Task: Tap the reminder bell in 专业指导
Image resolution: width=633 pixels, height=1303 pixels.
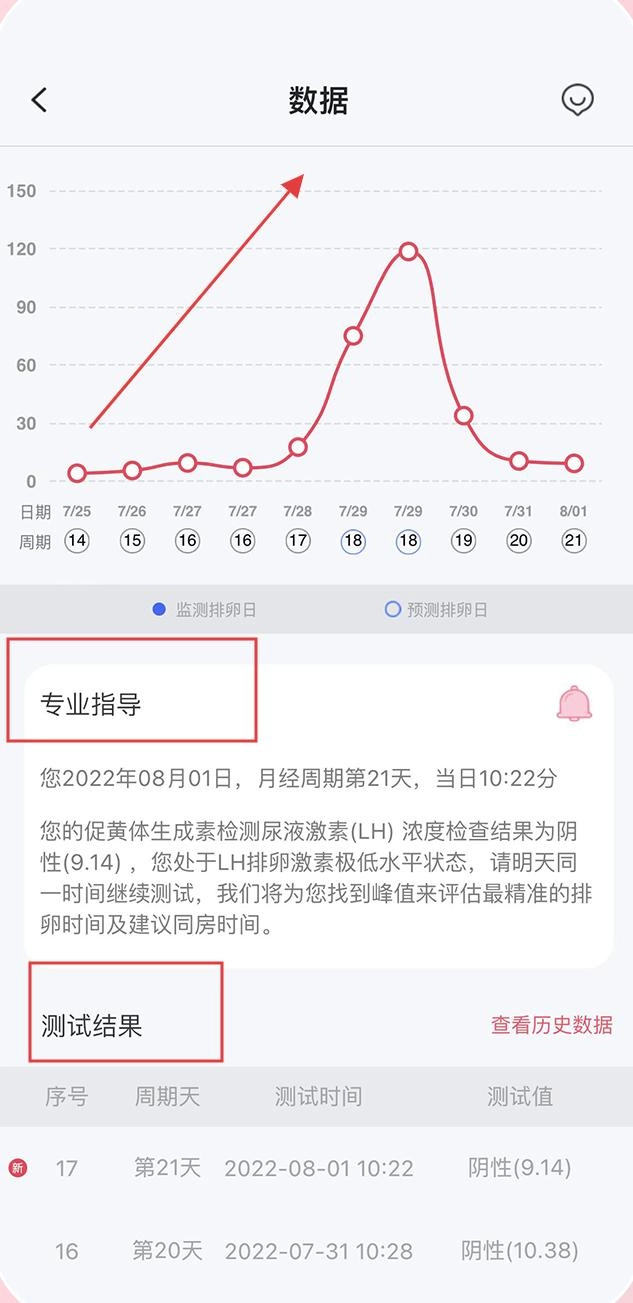Action: coord(574,704)
